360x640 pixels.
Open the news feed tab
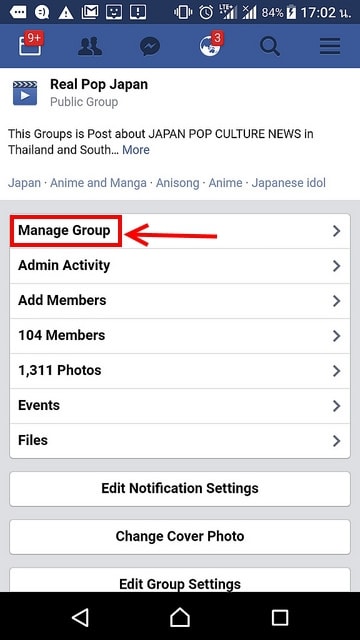(x=30, y=45)
